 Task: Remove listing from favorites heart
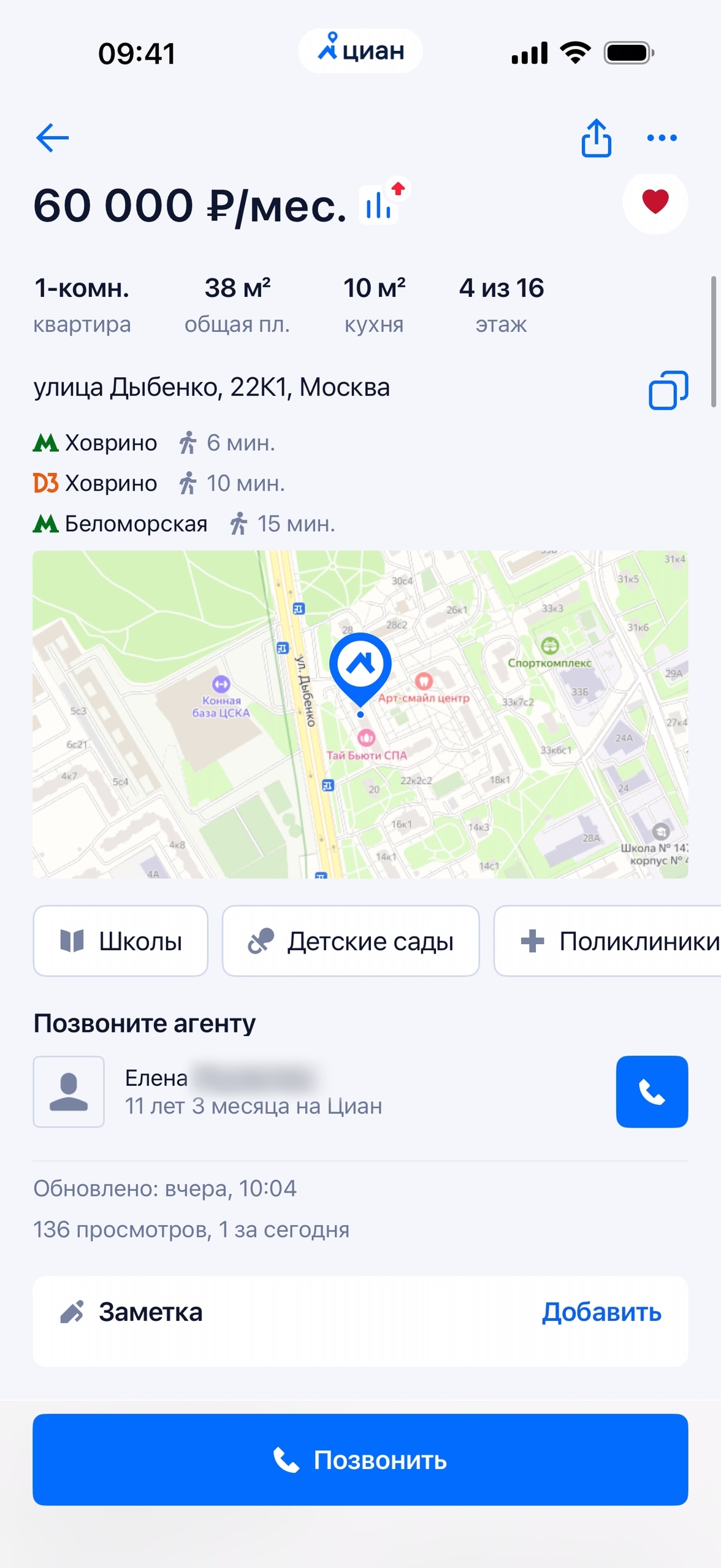[655, 202]
